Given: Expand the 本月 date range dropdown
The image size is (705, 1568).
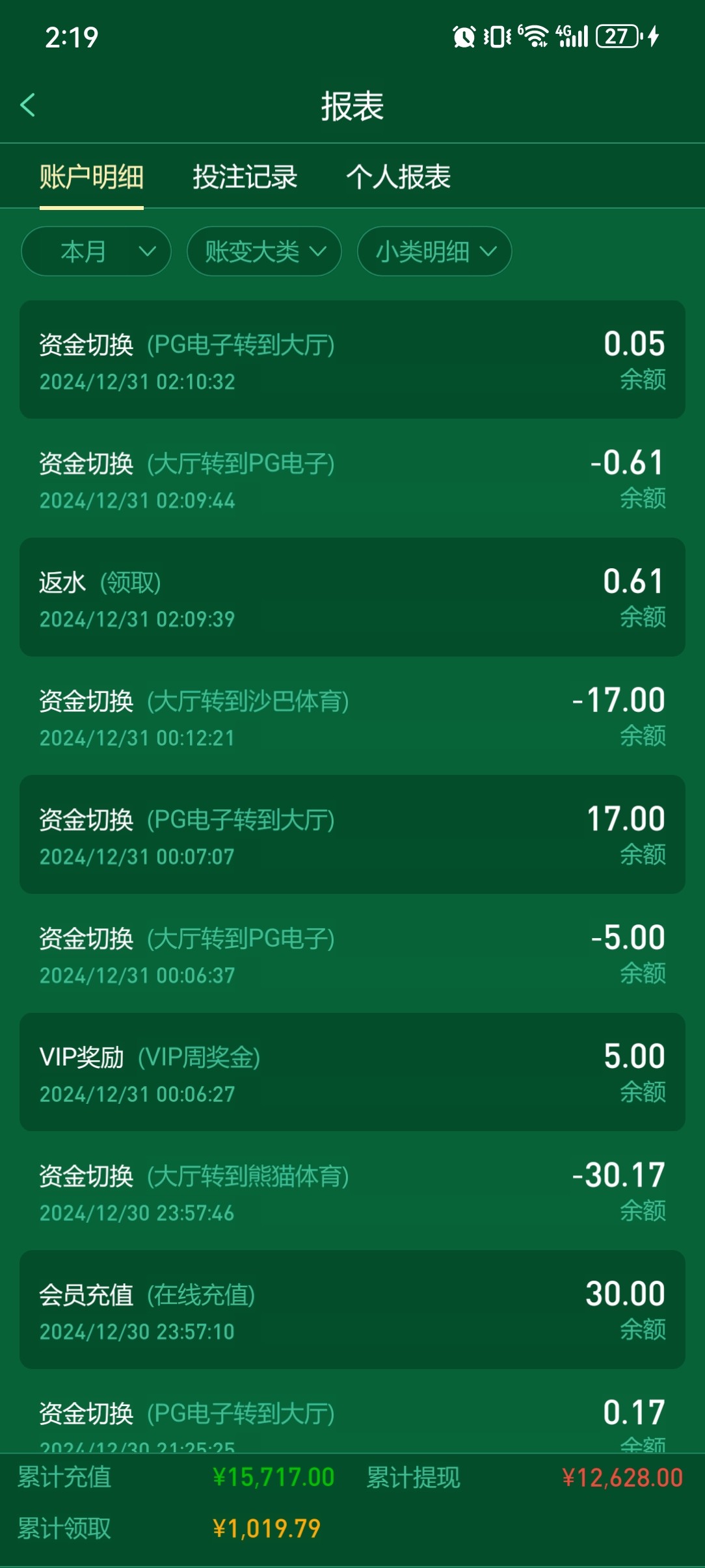Looking at the screenshot, I should click(96, 251).
